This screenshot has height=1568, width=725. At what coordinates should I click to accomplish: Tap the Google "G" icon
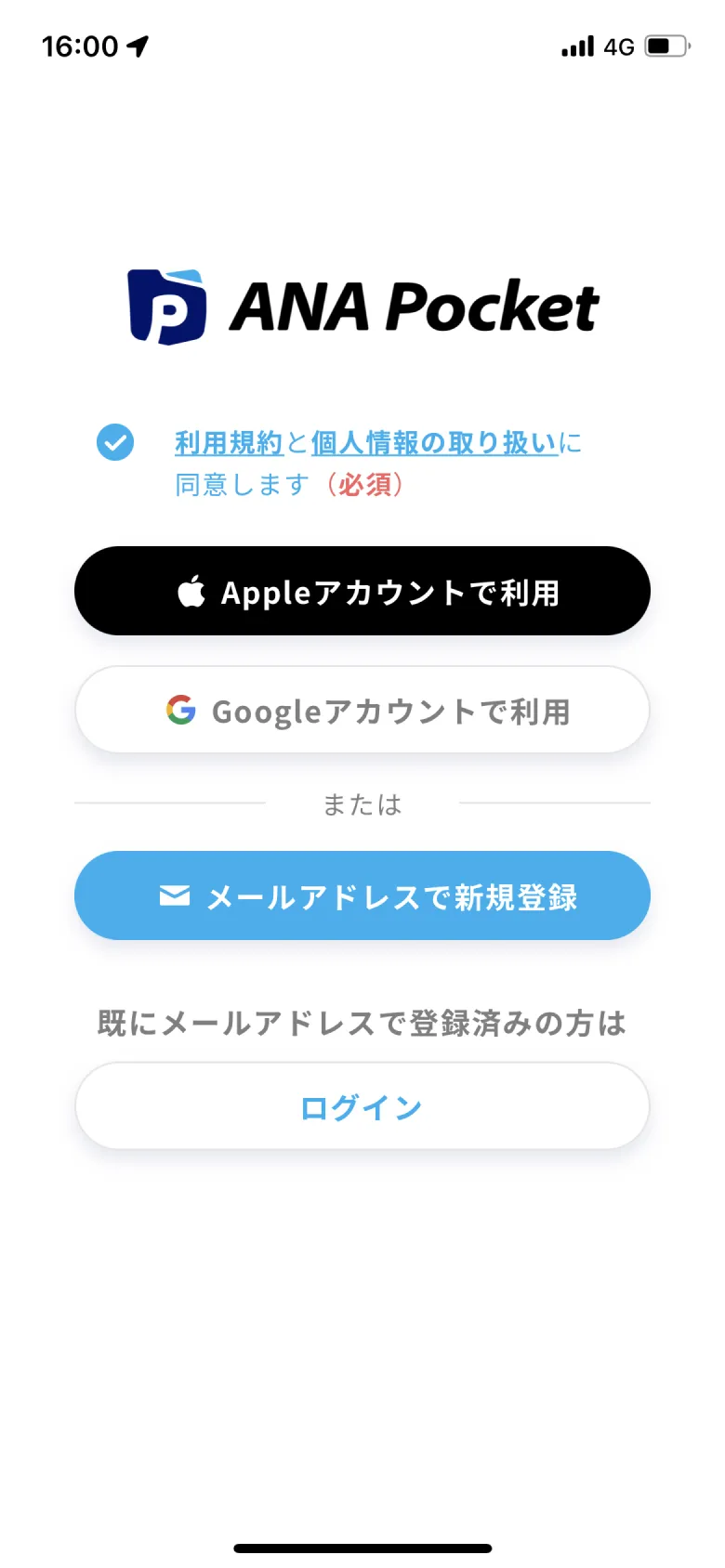coord(182,711)
